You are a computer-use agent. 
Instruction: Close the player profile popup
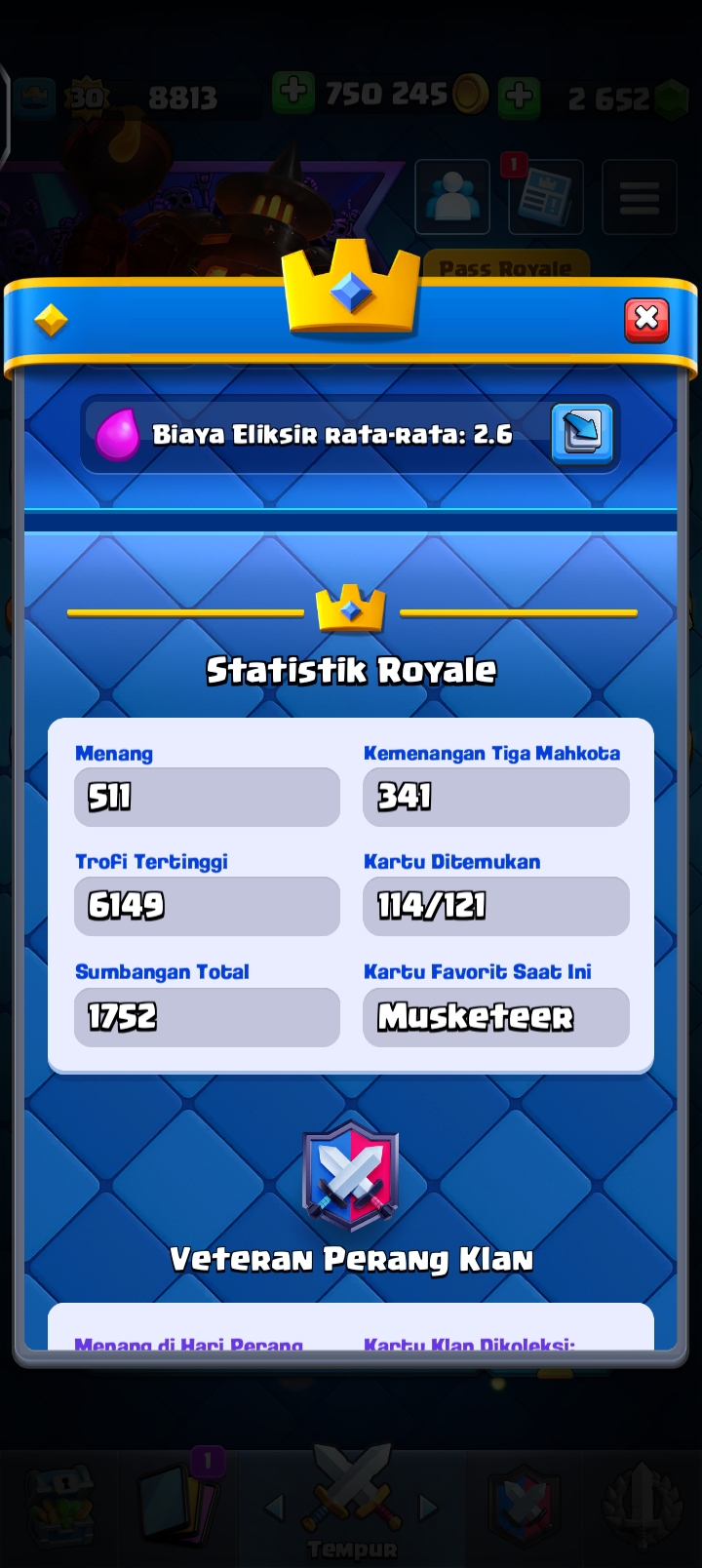pyautogui.click(x=646, y=319)
